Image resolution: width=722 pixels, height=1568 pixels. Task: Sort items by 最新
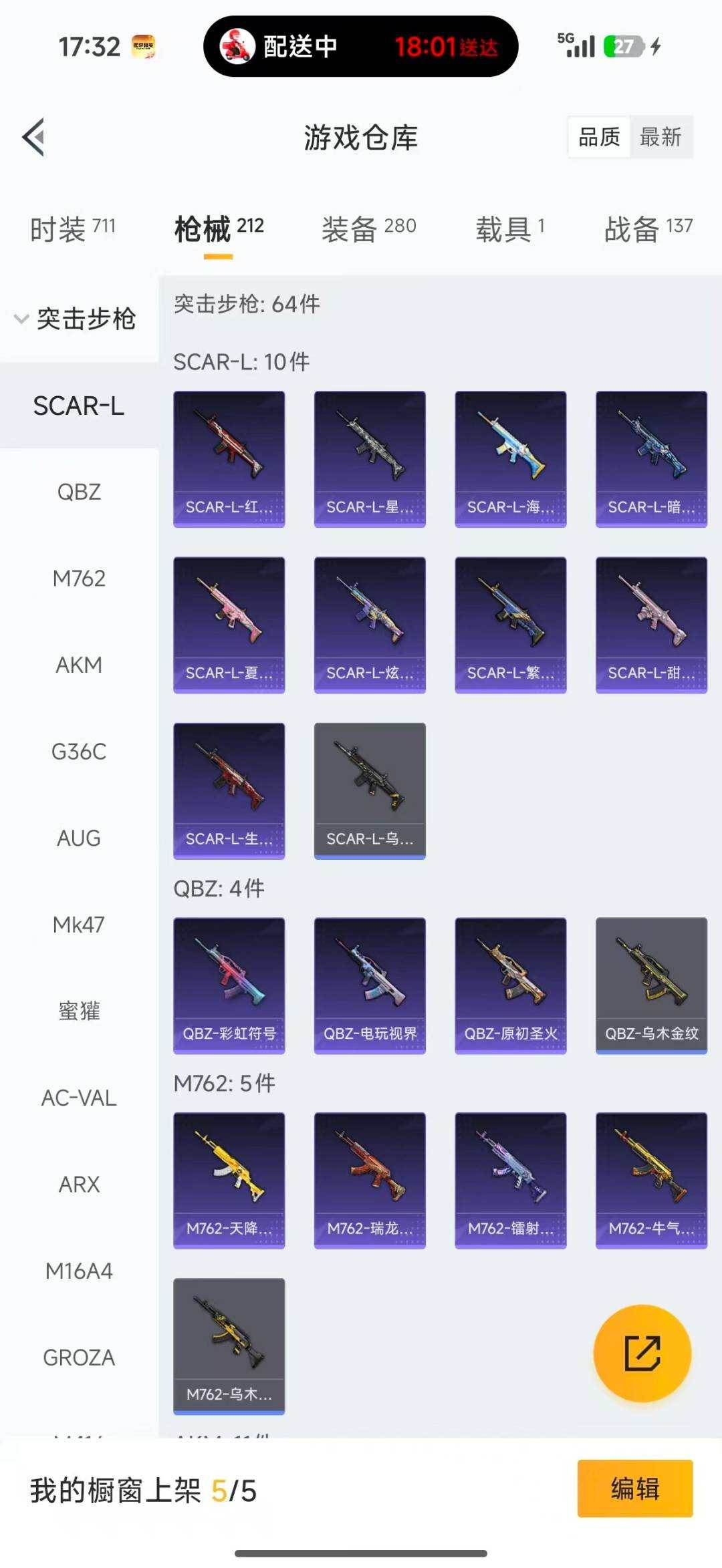[660, 137]
